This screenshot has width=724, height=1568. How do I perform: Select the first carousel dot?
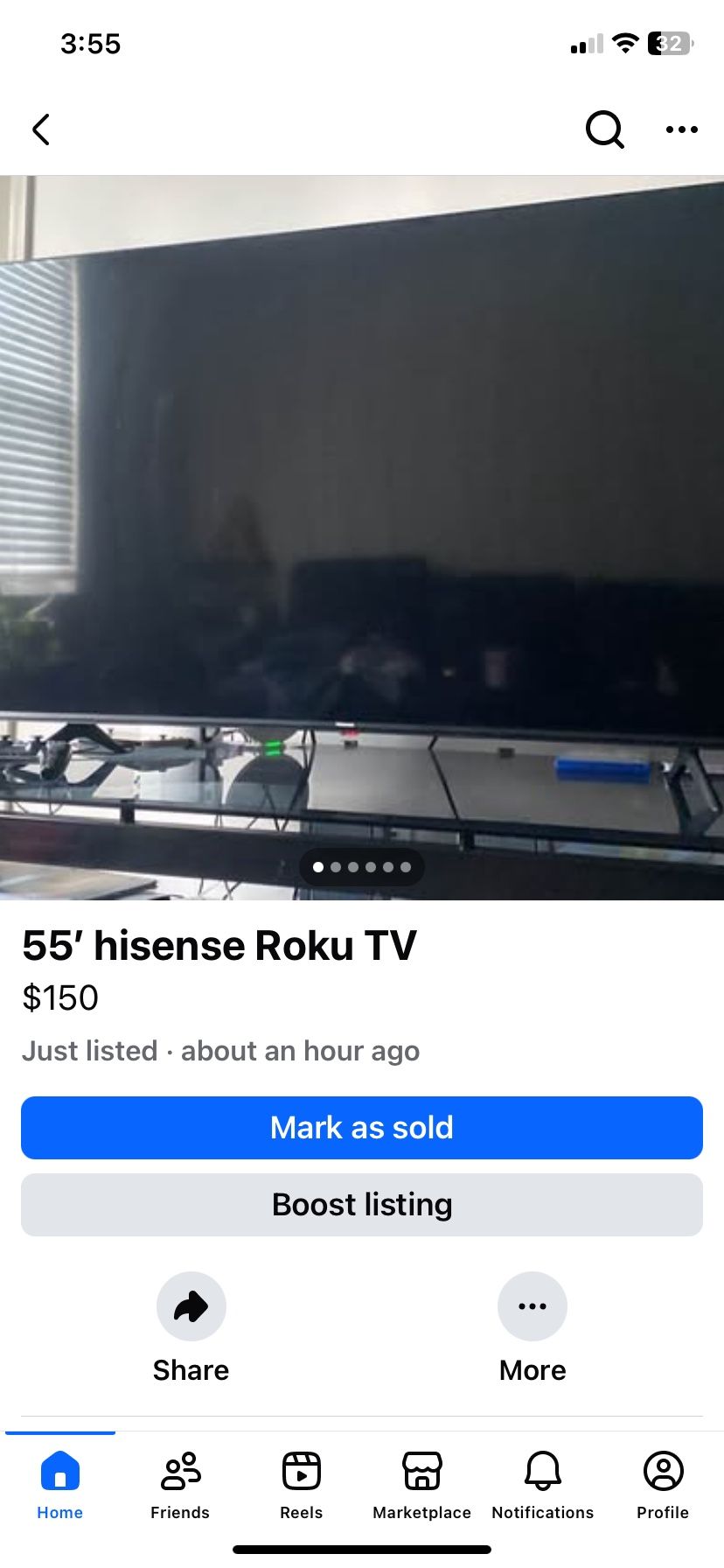pyautogui.click(x=318, y=867)
